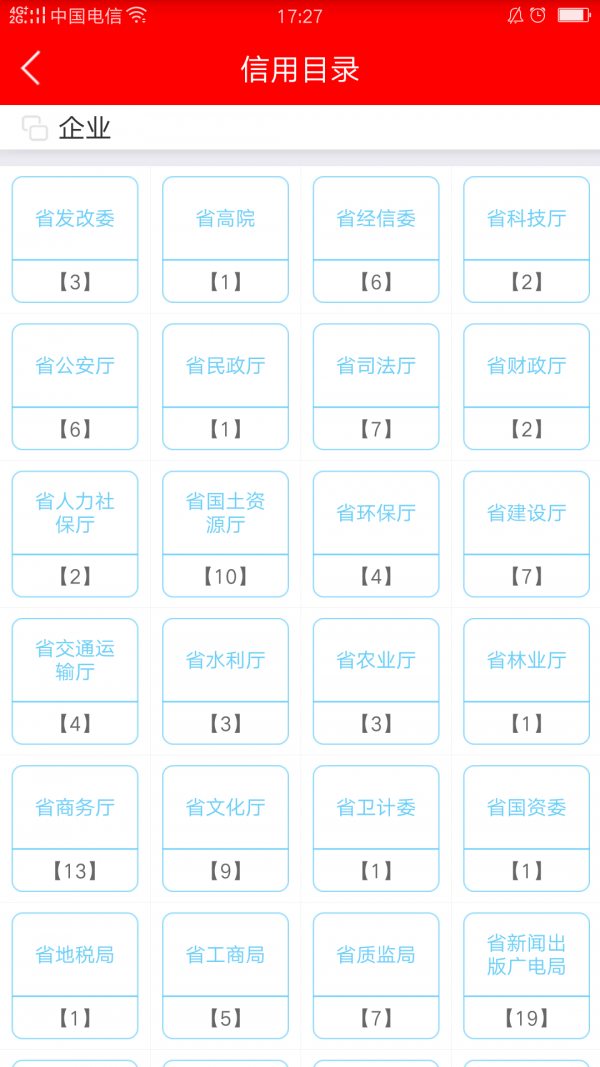This screenshot has height=1067, width=600.
Task: Open the 省国资委 card
Action: click(527, 829)
